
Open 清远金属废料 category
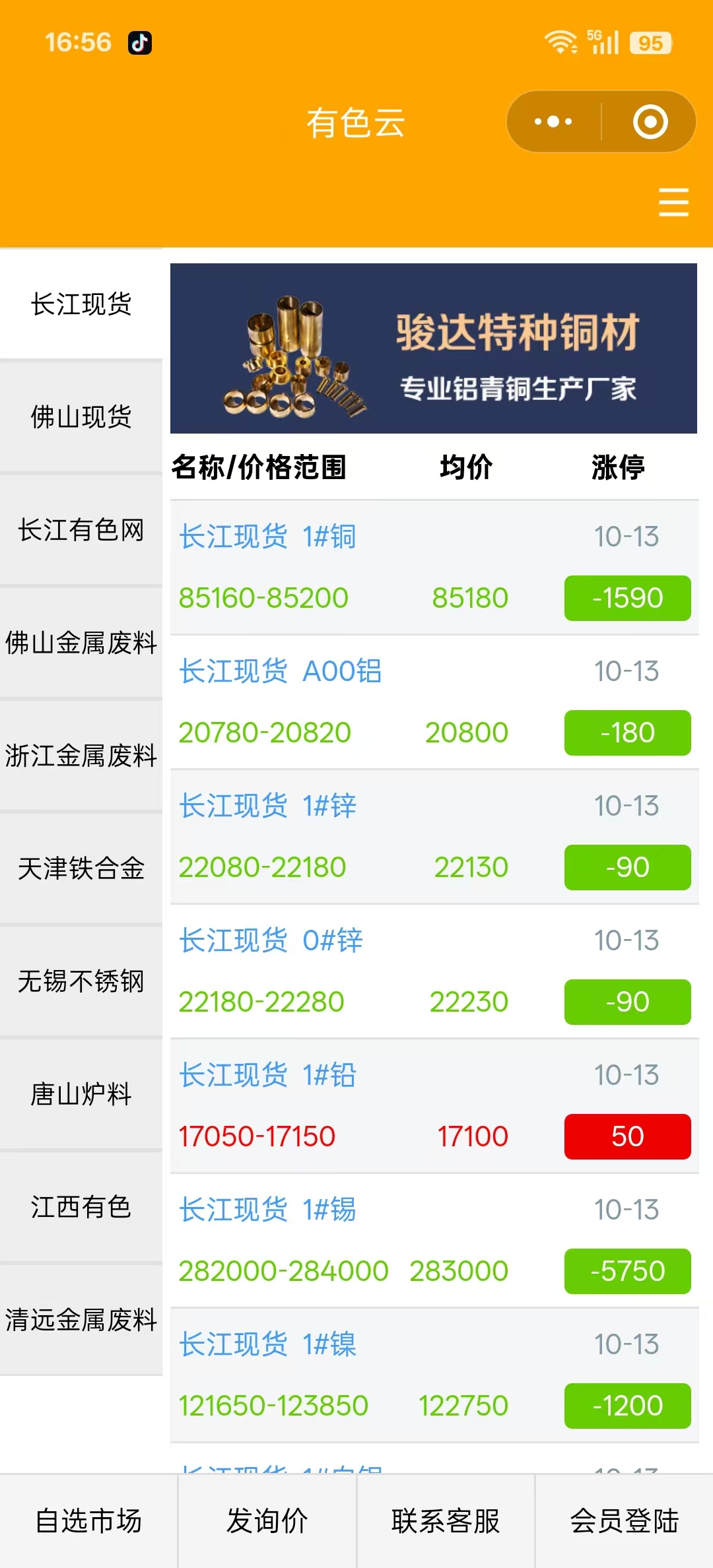81,1320
